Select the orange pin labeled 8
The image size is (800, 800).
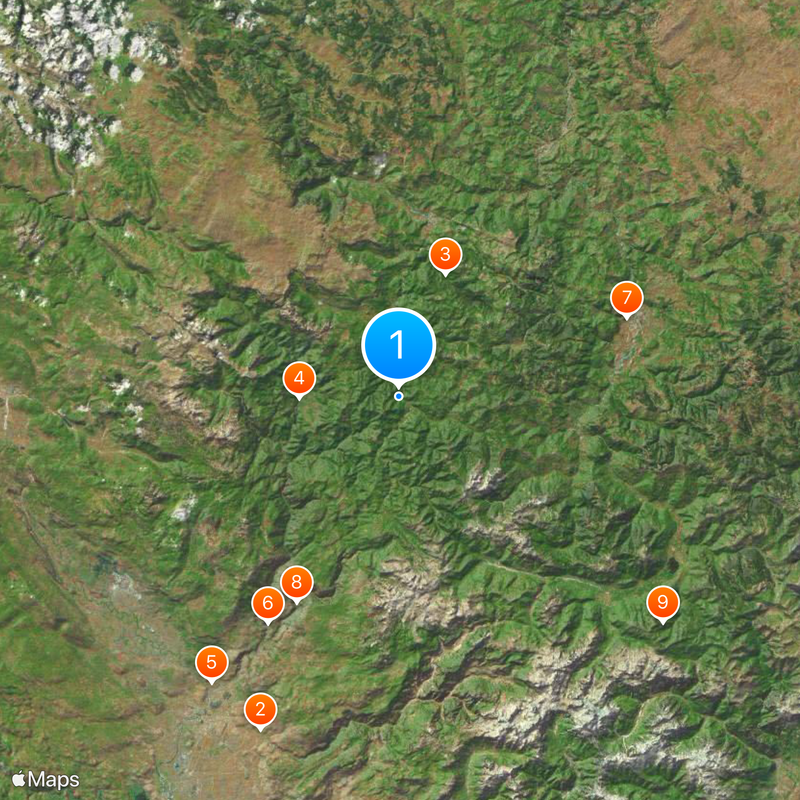[297, 582]
